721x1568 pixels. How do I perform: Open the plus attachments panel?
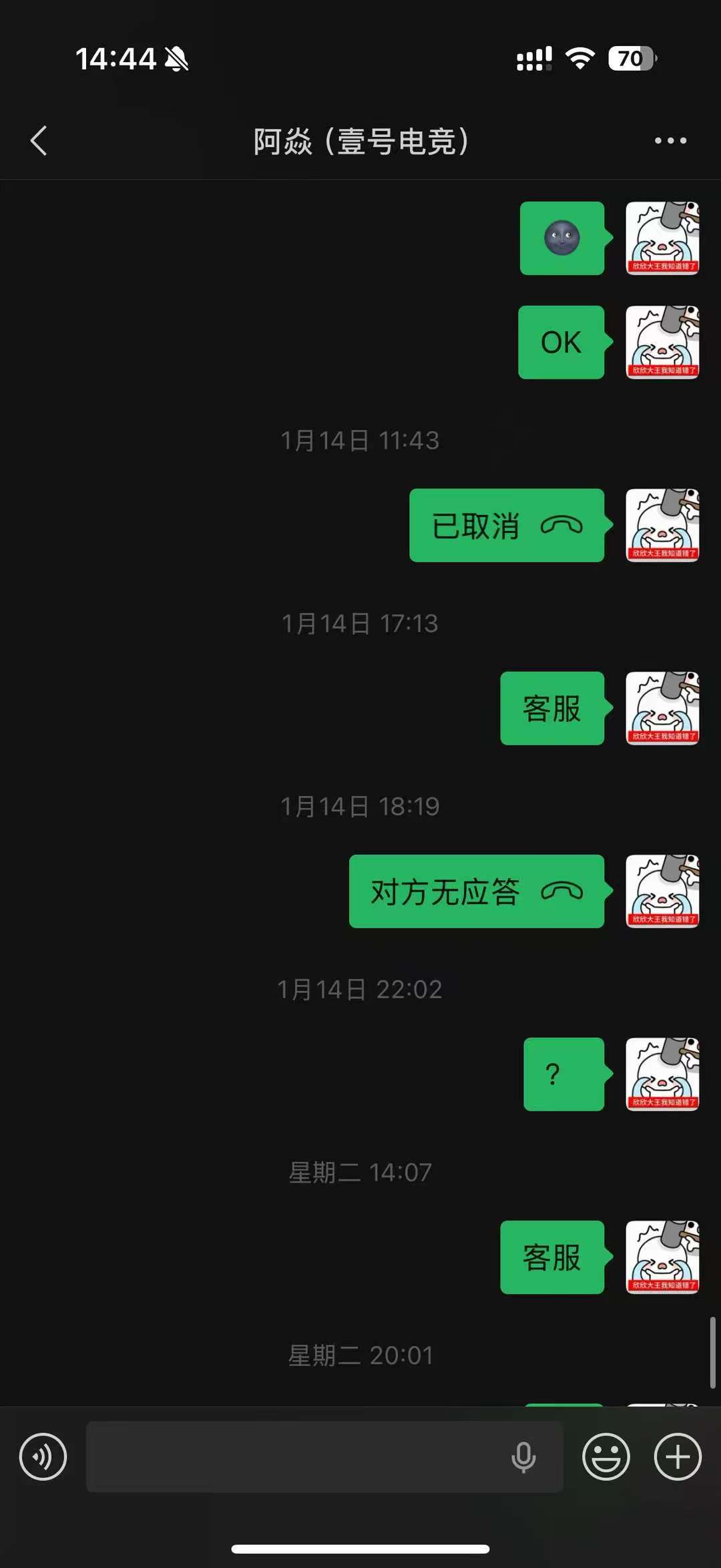tap(678, 1456)
